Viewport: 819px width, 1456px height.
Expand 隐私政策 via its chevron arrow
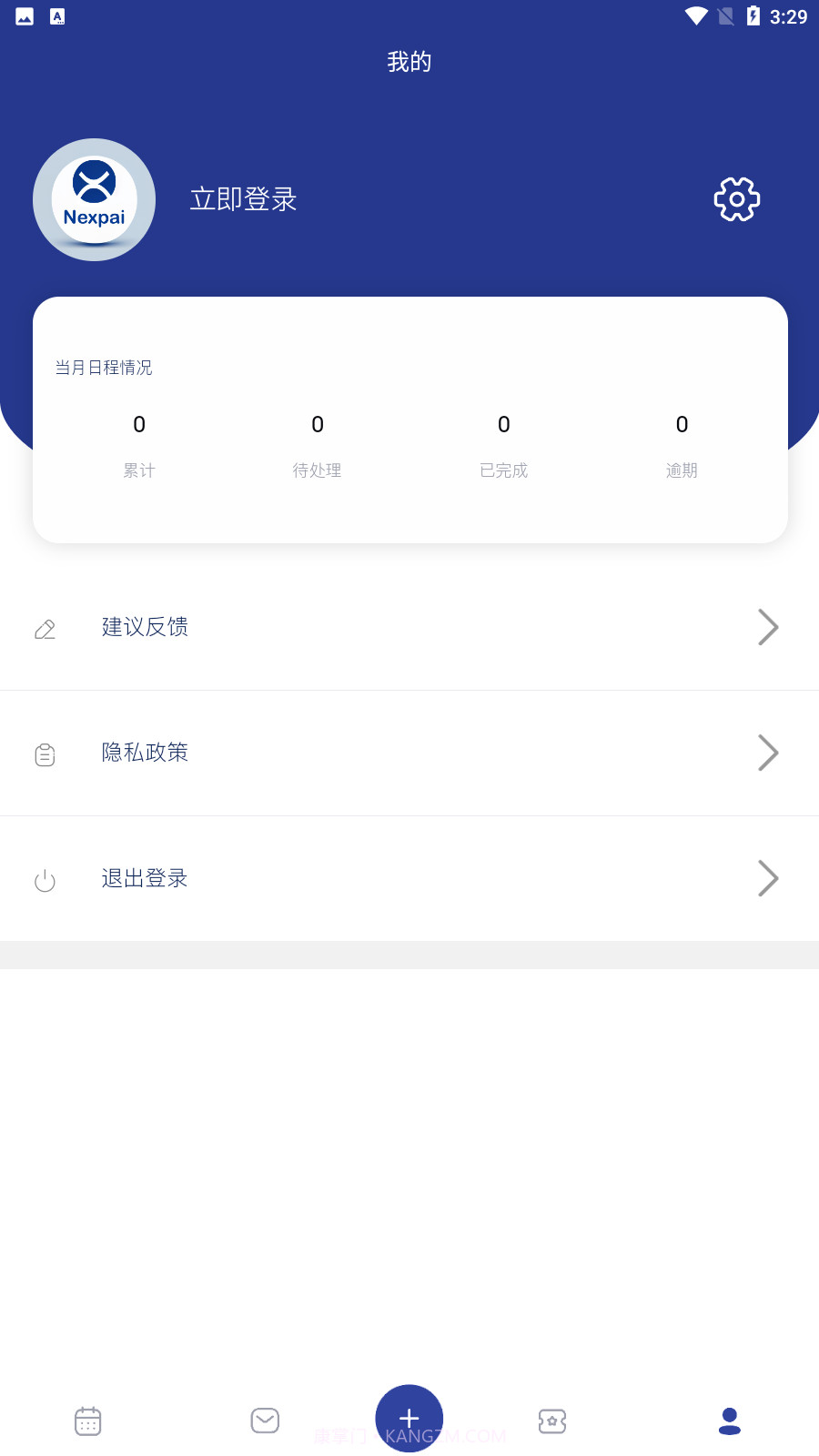[768, 753]
